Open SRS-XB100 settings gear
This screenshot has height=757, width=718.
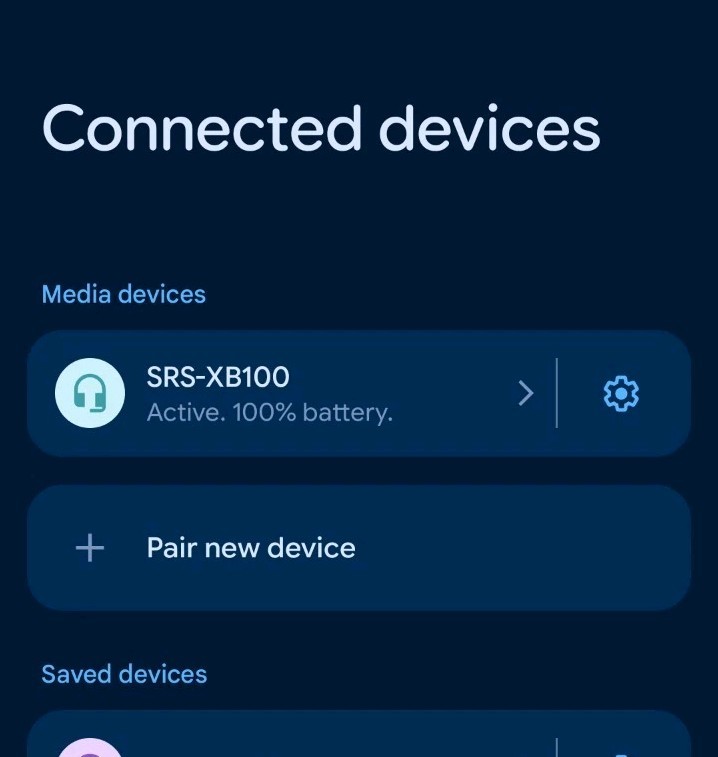621,394
